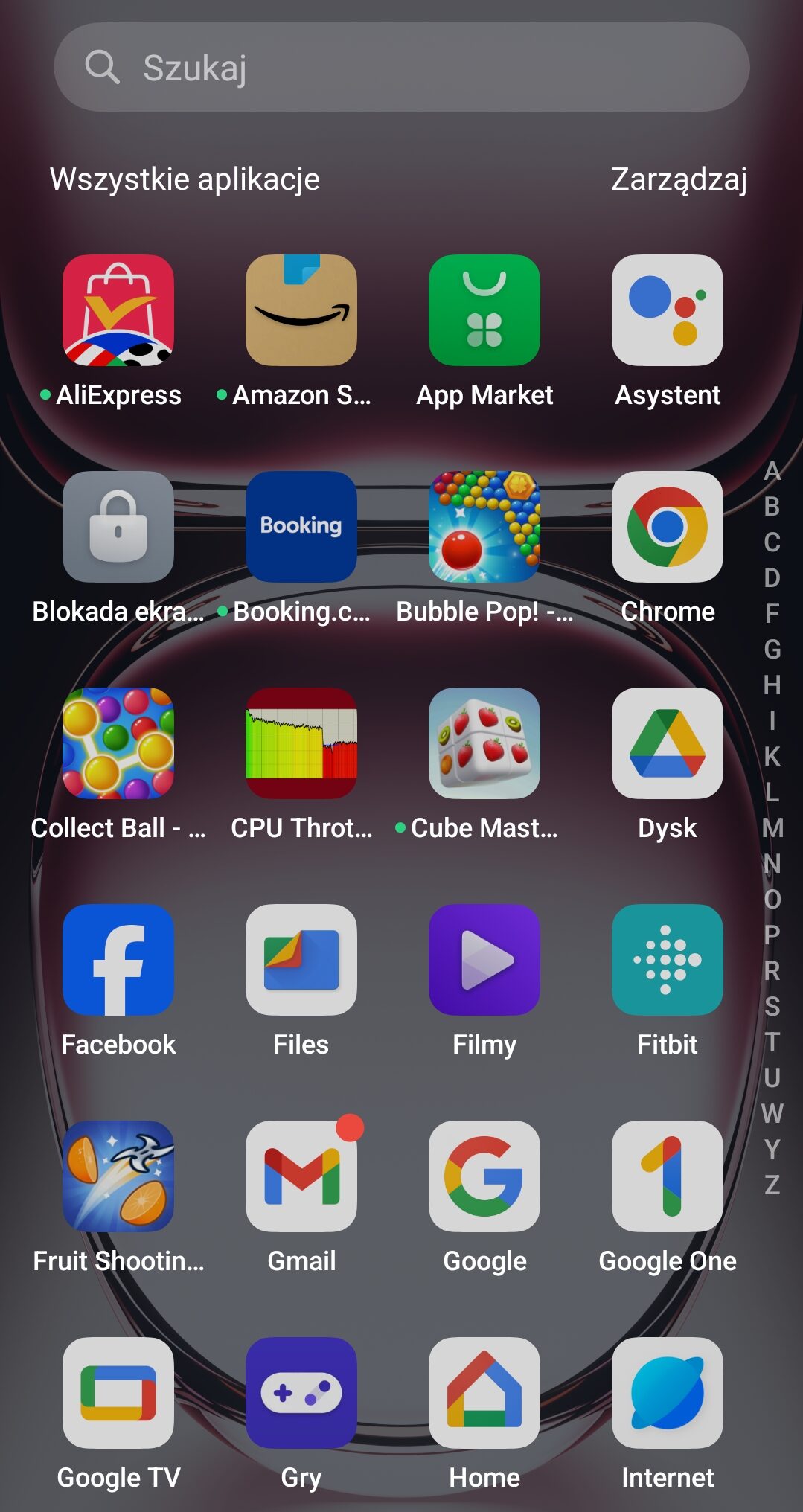Open the Fitbit app
Screen dimensions: 803x1512
(x=668, y=960)
